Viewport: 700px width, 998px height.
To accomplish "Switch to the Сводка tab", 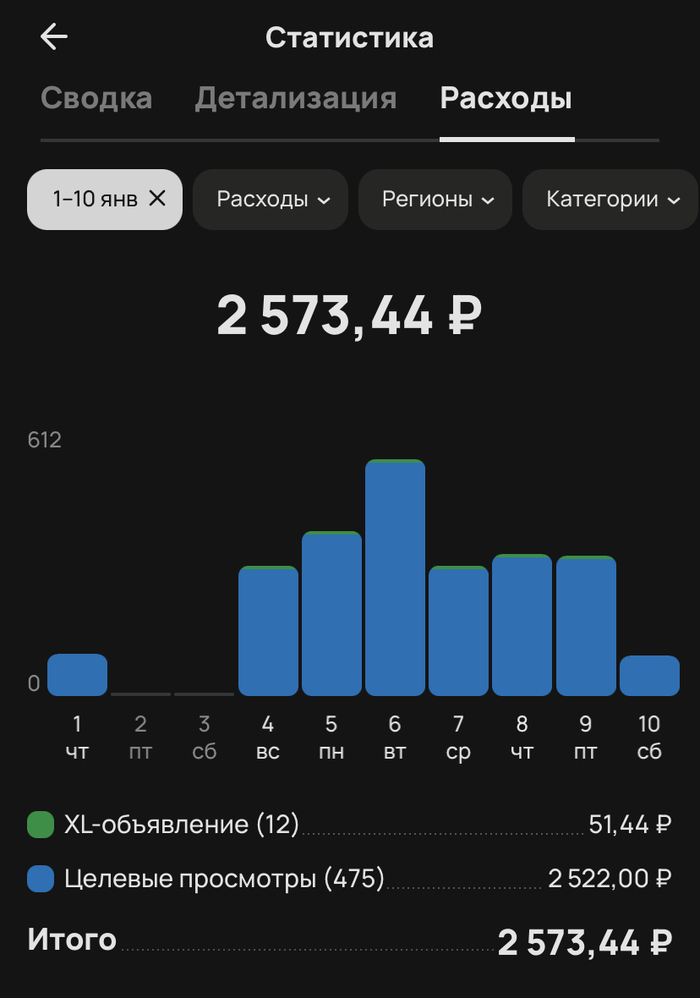I will click(x=96, y=99).
